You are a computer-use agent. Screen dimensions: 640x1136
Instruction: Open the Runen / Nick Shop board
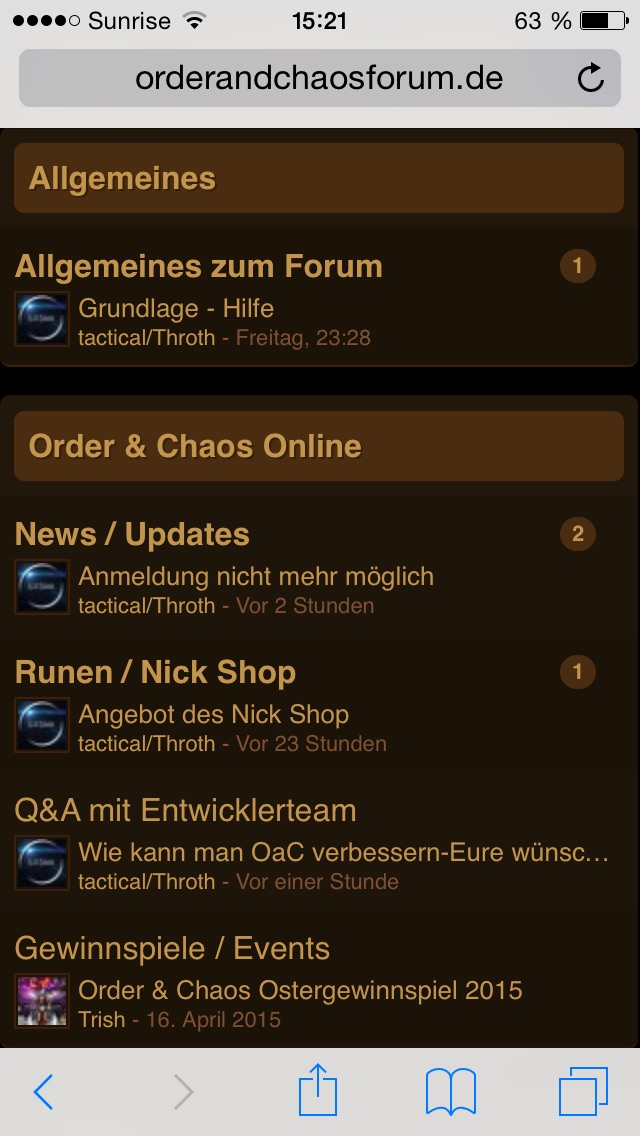coord(155,673)
